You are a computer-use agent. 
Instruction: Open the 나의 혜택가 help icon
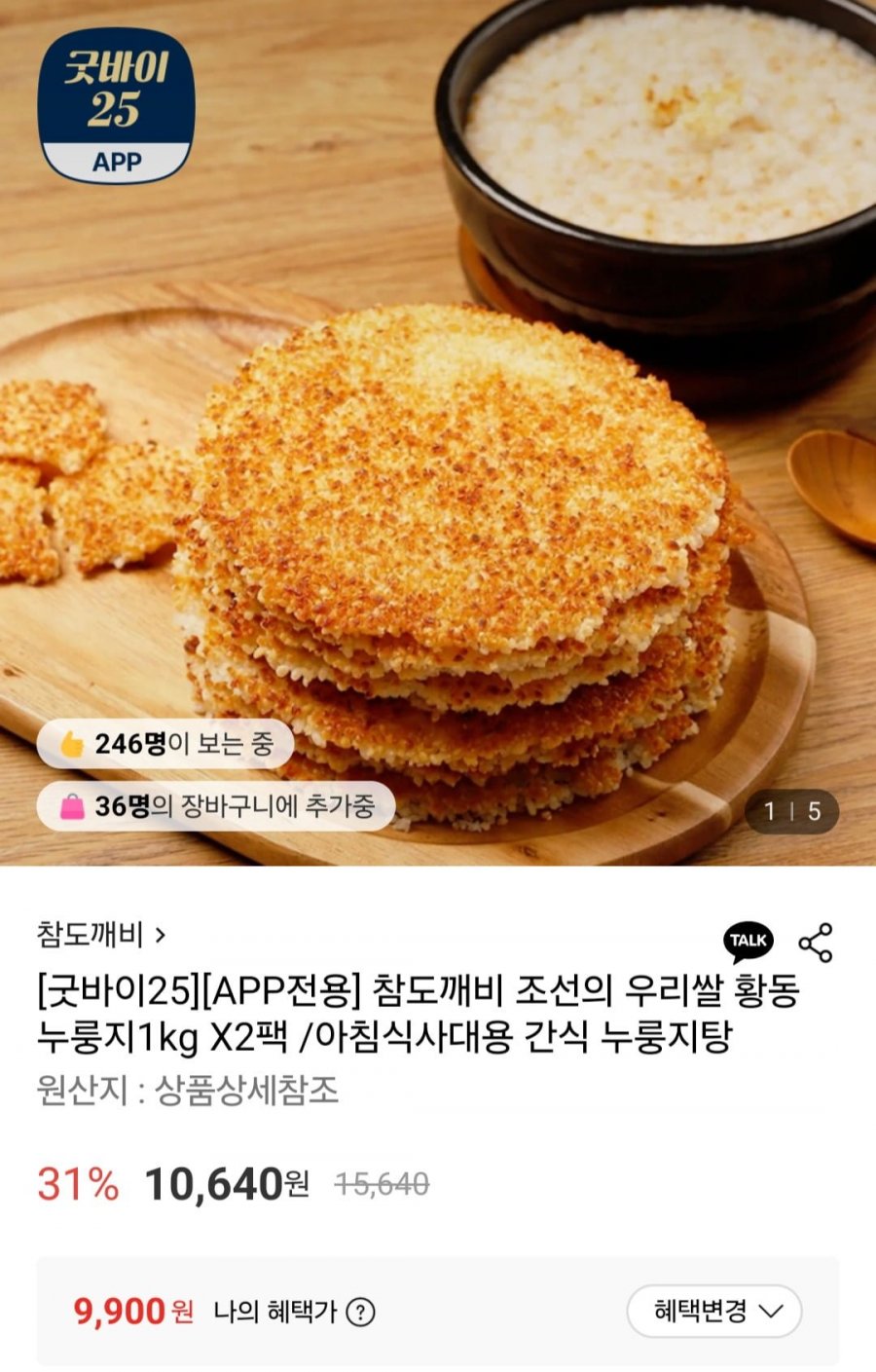click(360, 1313)
